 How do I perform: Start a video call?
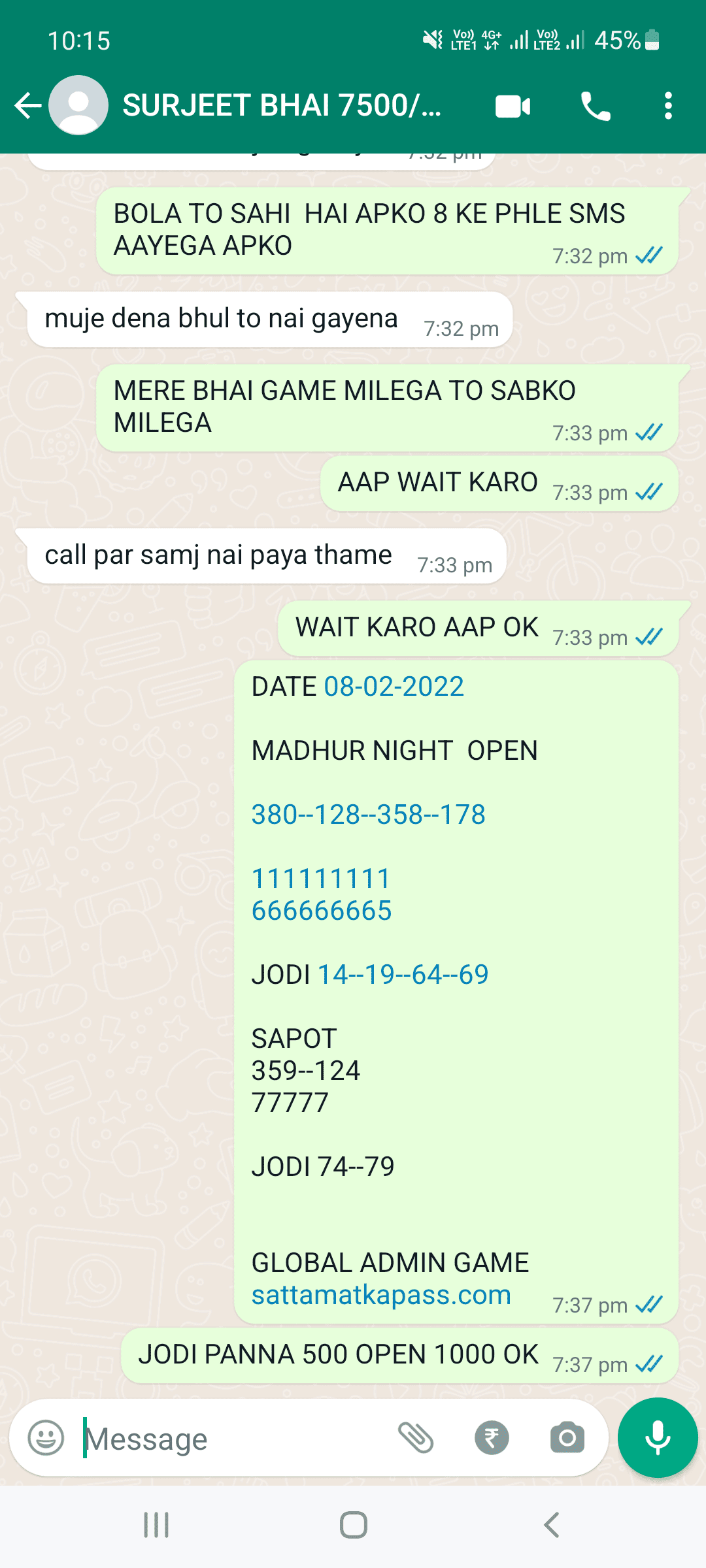pyautogui.click(x=513, y=106)
